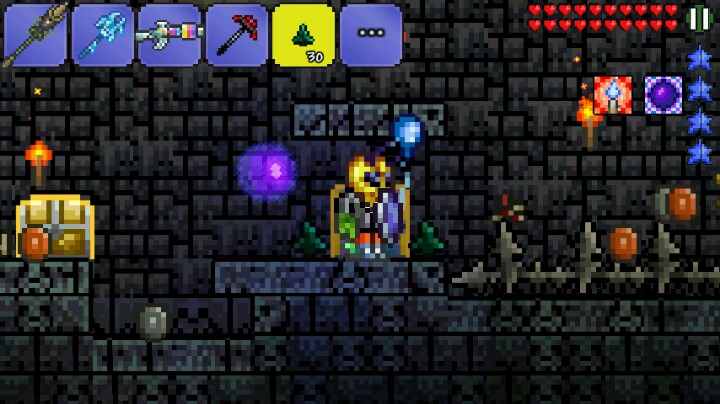Tap the purple shadow orb buff icon
The width and height of the screenshot is (720, 404).
(x=663, y=95)
